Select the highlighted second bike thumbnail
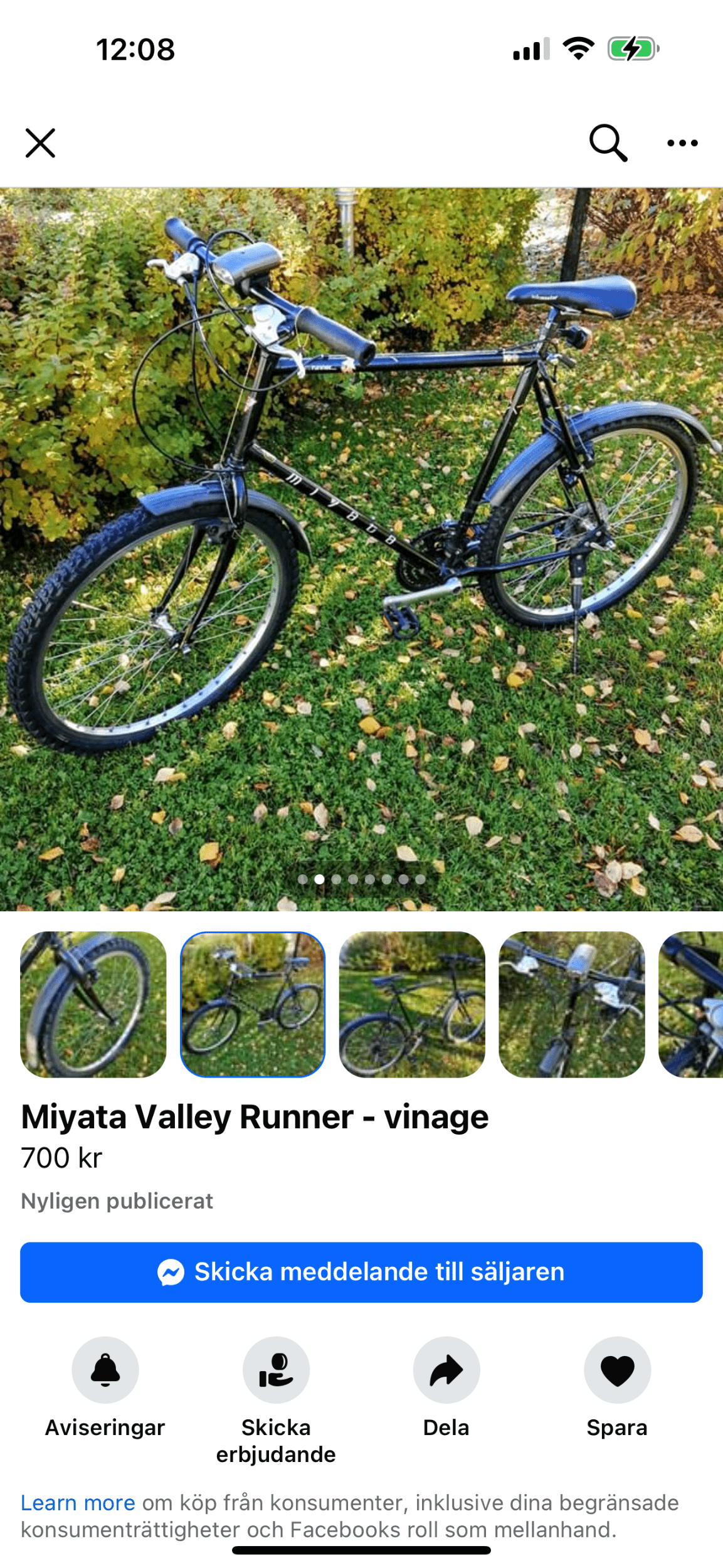This screenshot has height=1568, width=723. (253, 1004)
